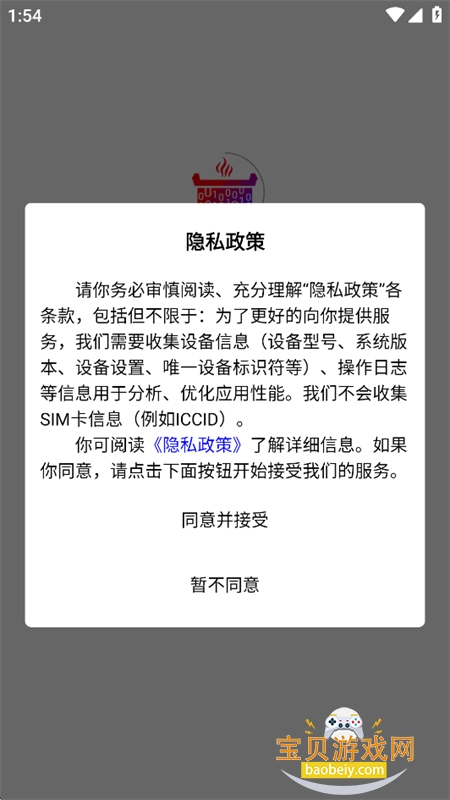Screen dimensions: 450x800
Task: Open the 《隐私政策》 link
Action: [198, 445]
